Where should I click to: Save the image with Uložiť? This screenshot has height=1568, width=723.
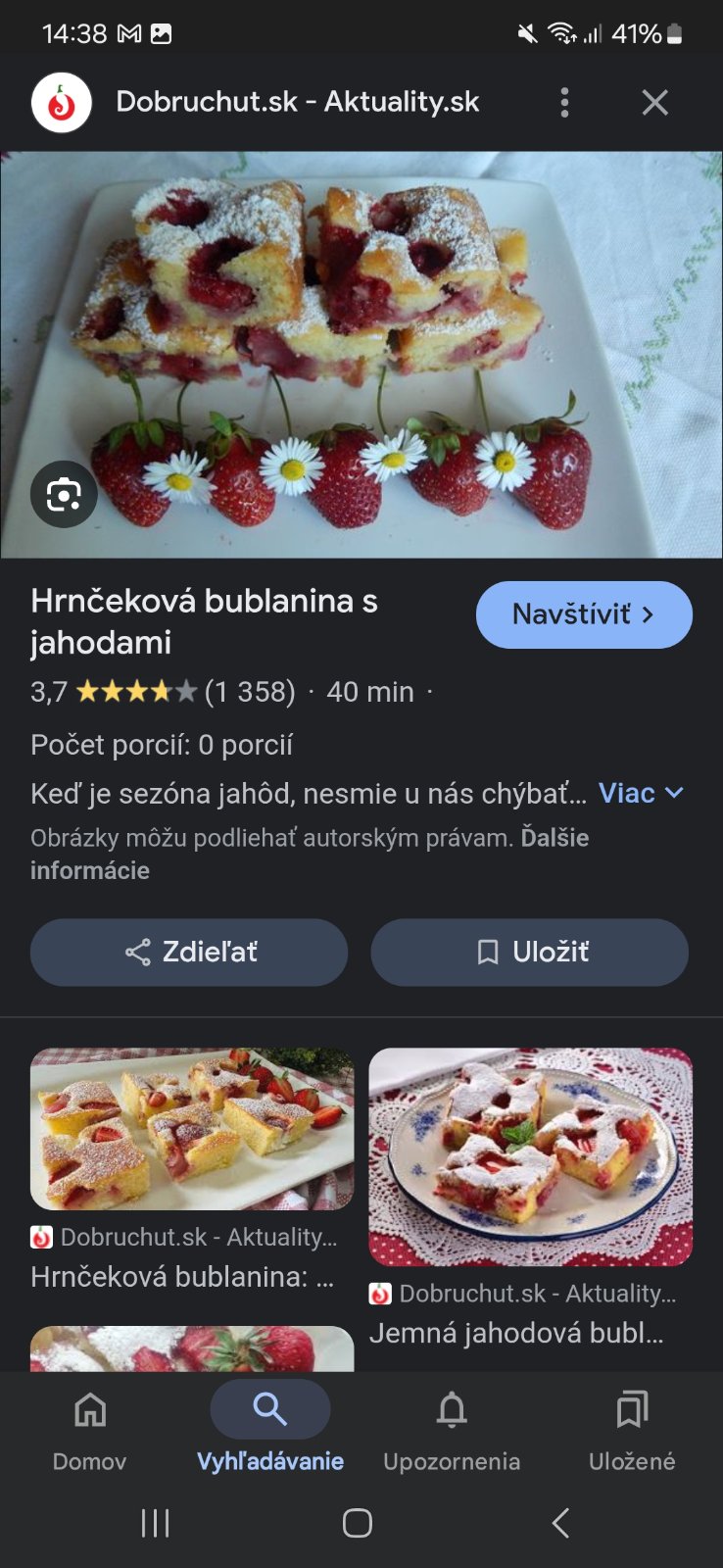click(x=529, y=952)
